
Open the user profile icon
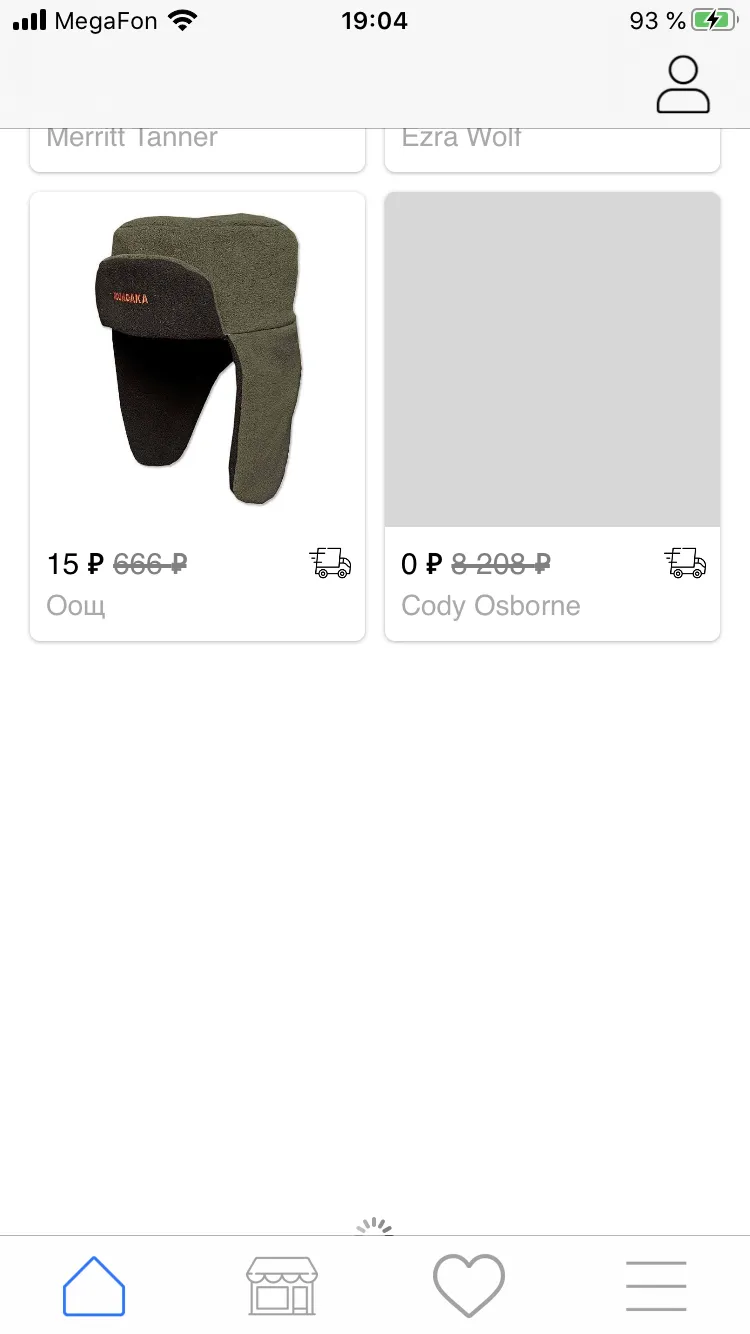[x=683, y=85]
